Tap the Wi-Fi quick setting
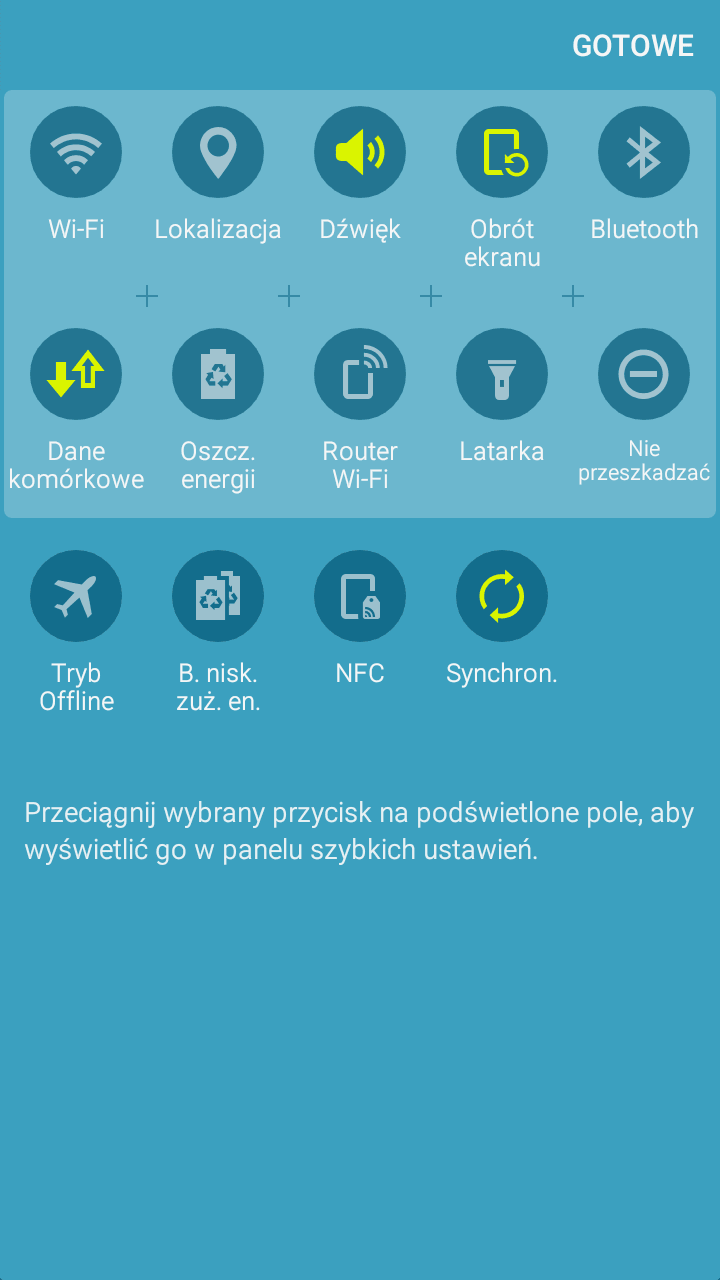Screen dimensions: 720x1280 coord(76,152)
